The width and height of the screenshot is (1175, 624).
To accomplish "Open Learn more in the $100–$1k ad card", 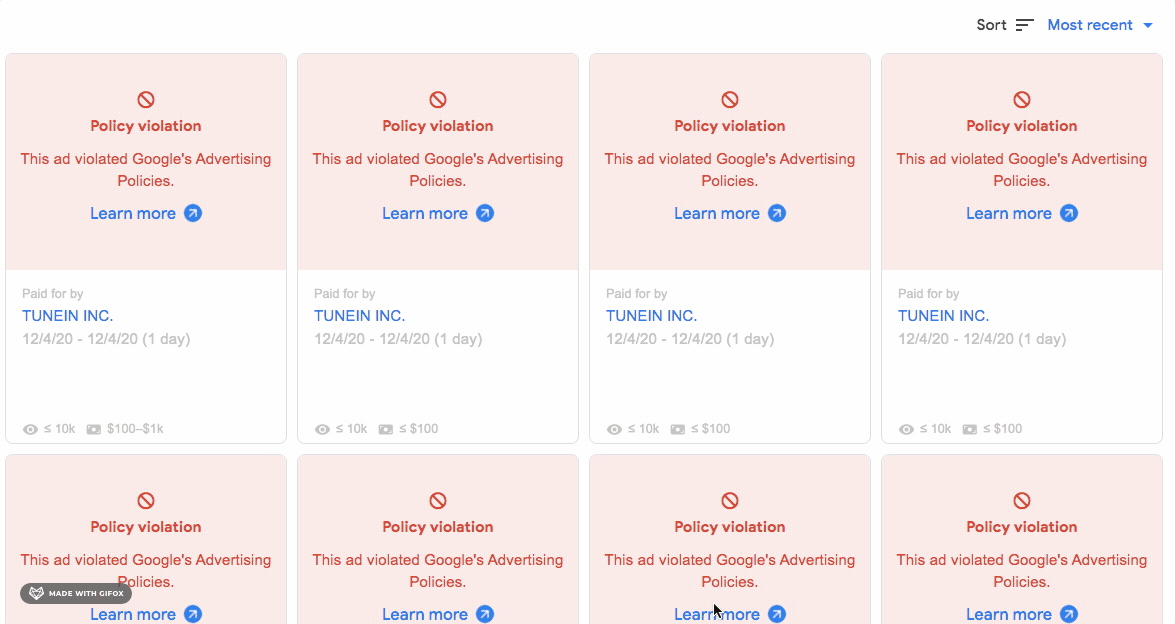I will click(x=145, y=213).
